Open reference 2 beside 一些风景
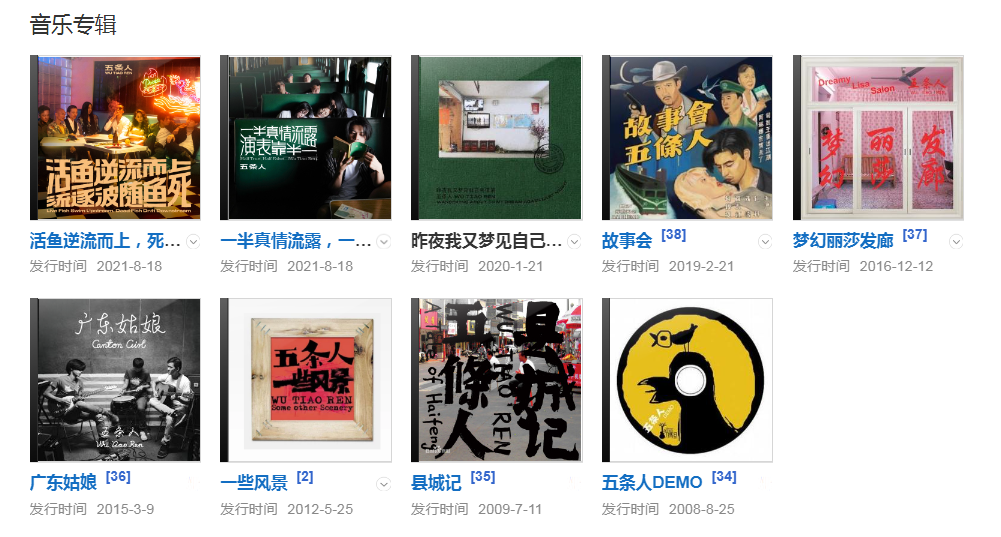This screenshot has width=1001, height=537. (305, 477)
